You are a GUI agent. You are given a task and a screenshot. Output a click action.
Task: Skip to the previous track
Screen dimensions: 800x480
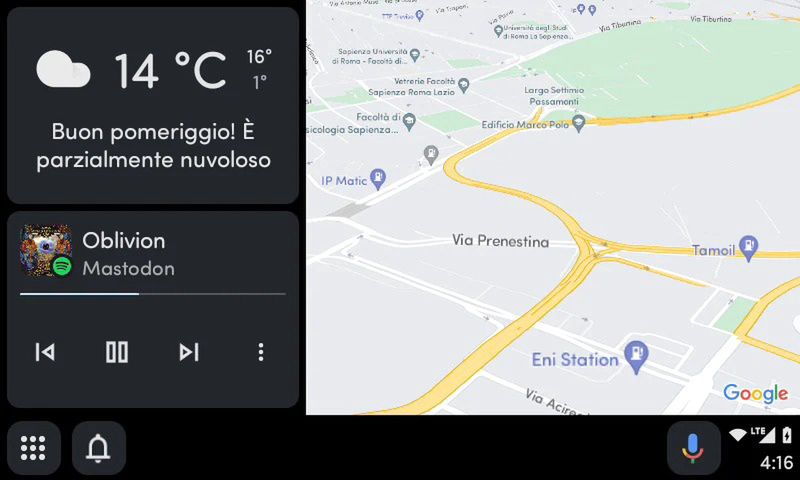45,352
